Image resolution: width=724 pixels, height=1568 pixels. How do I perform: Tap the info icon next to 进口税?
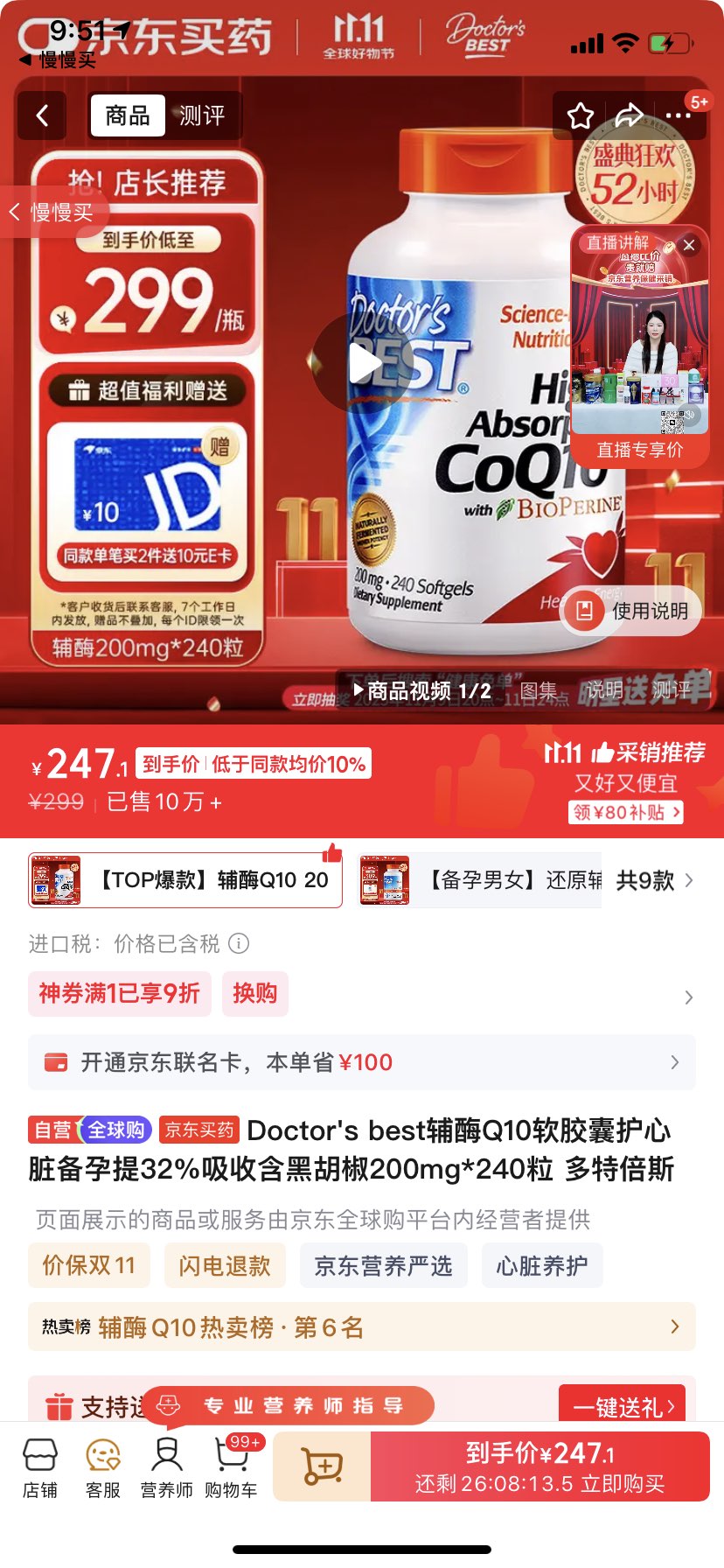coord(238,944)
